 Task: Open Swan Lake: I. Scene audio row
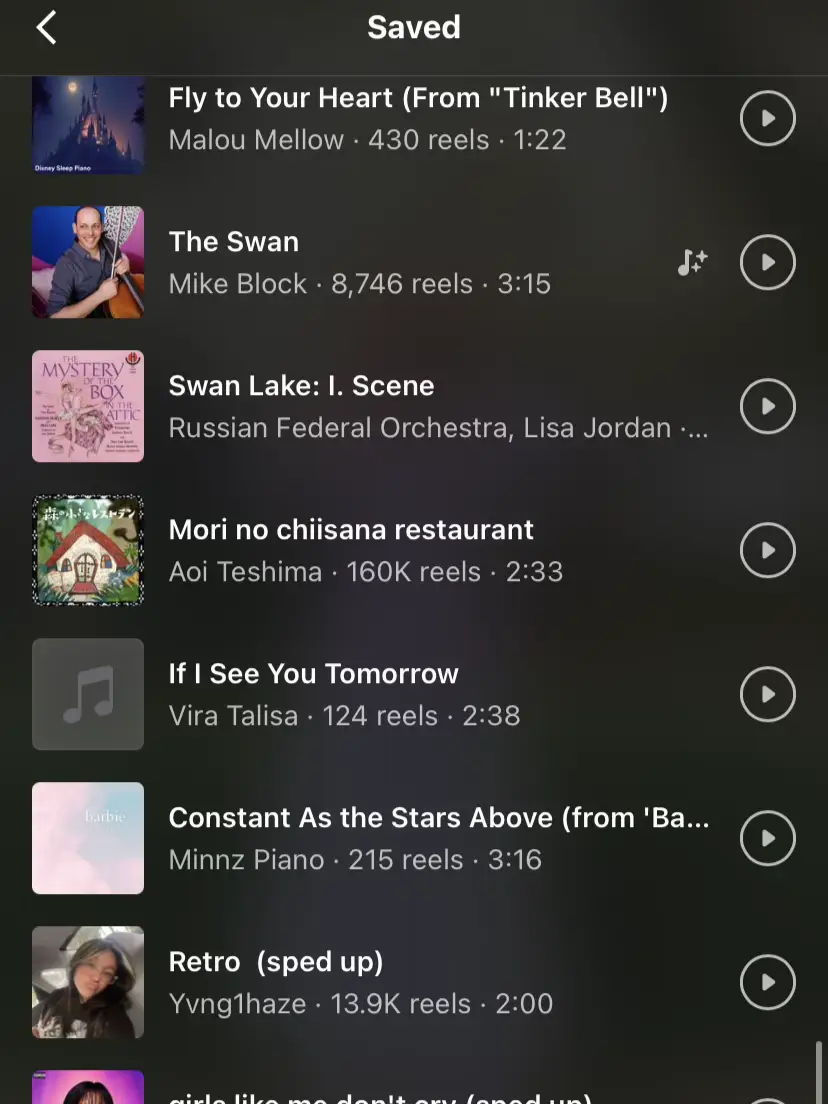[400, 407]
